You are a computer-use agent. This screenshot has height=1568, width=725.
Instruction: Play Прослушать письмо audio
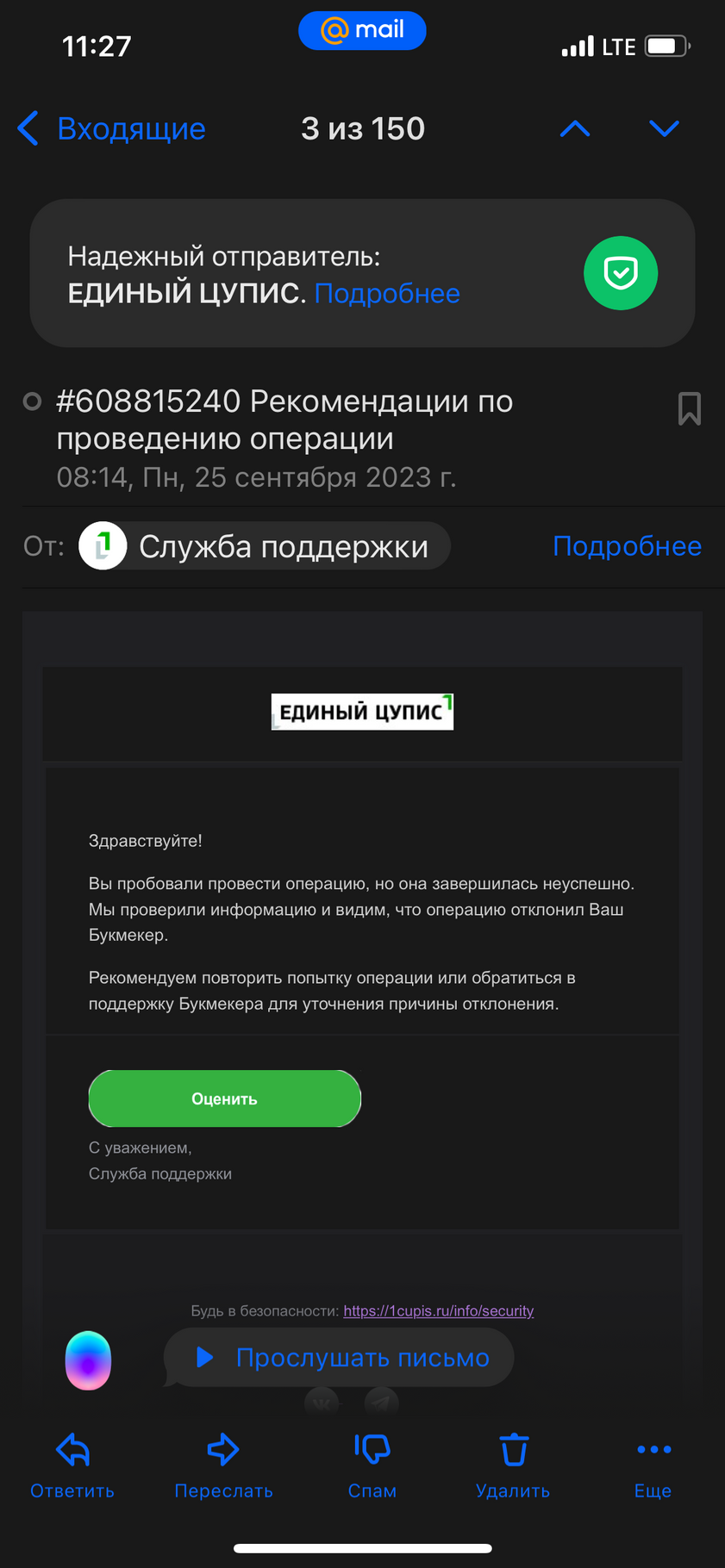tap(339, 1358)
